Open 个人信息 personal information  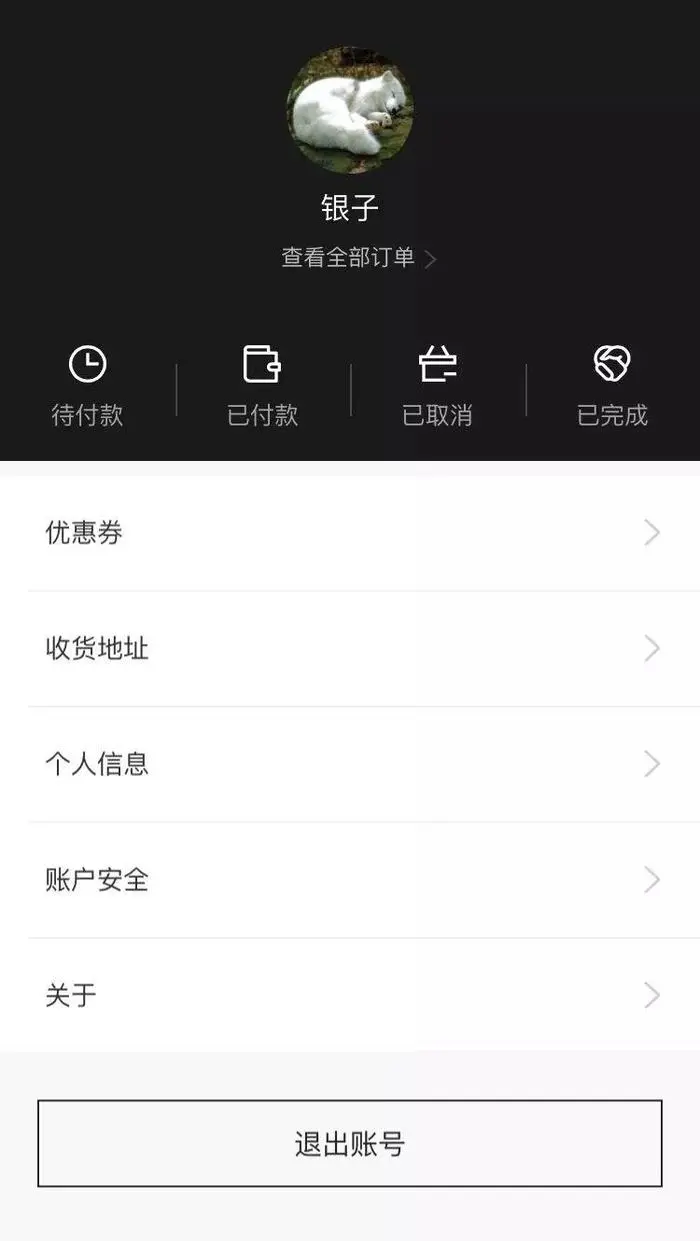(350, 765)
